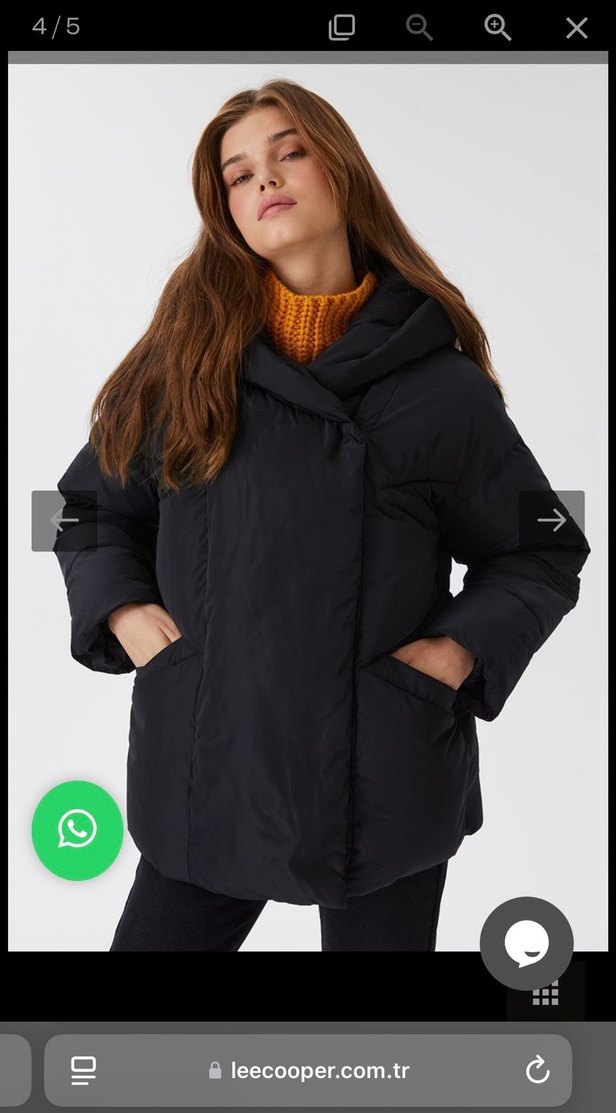Image resolution: width=616 pixels, height=1113 pixels.
Task: Zoom out of the jacket photo
Action: pyautogui.click(x=419, y=28)
